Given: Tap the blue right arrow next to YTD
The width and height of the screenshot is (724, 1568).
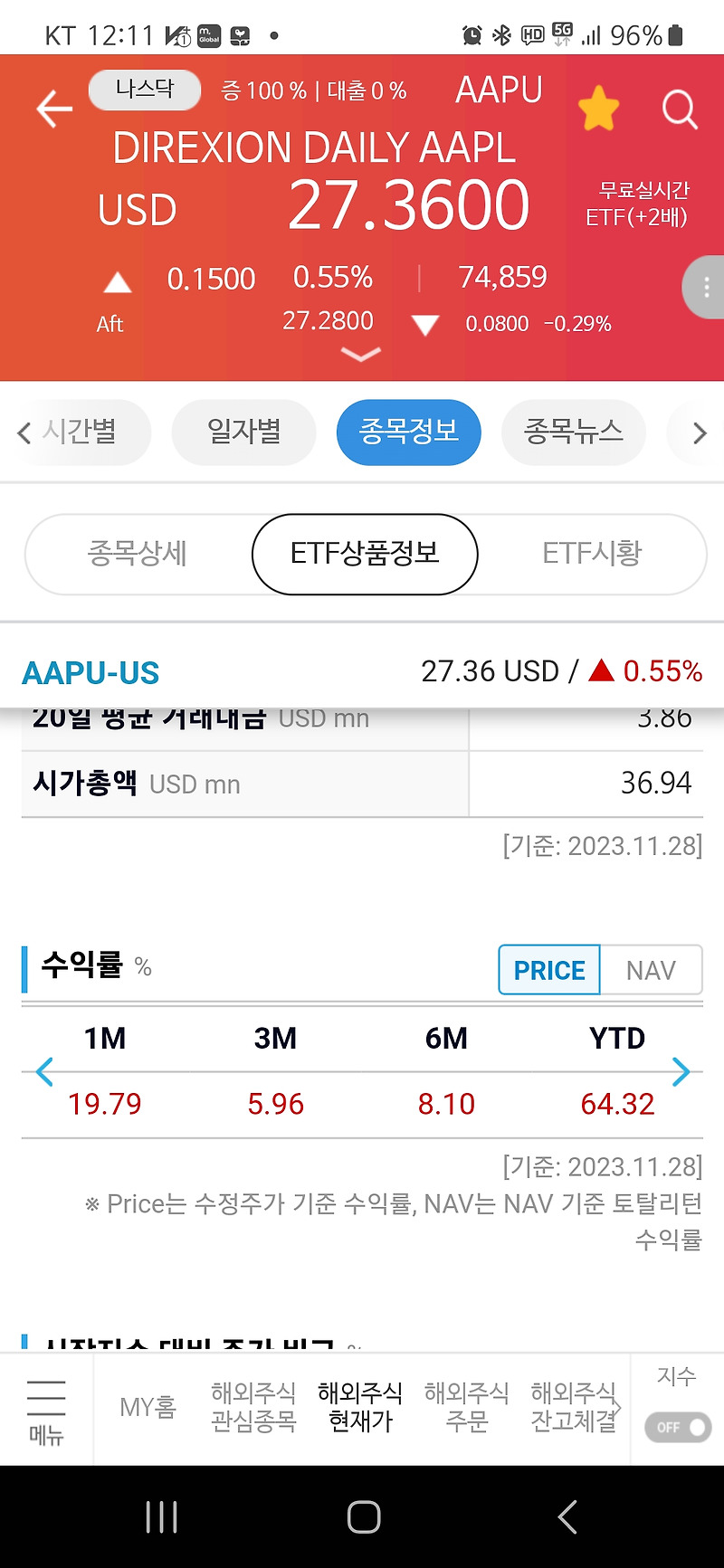Looking at the screenshot, I should click(681, 1071).
